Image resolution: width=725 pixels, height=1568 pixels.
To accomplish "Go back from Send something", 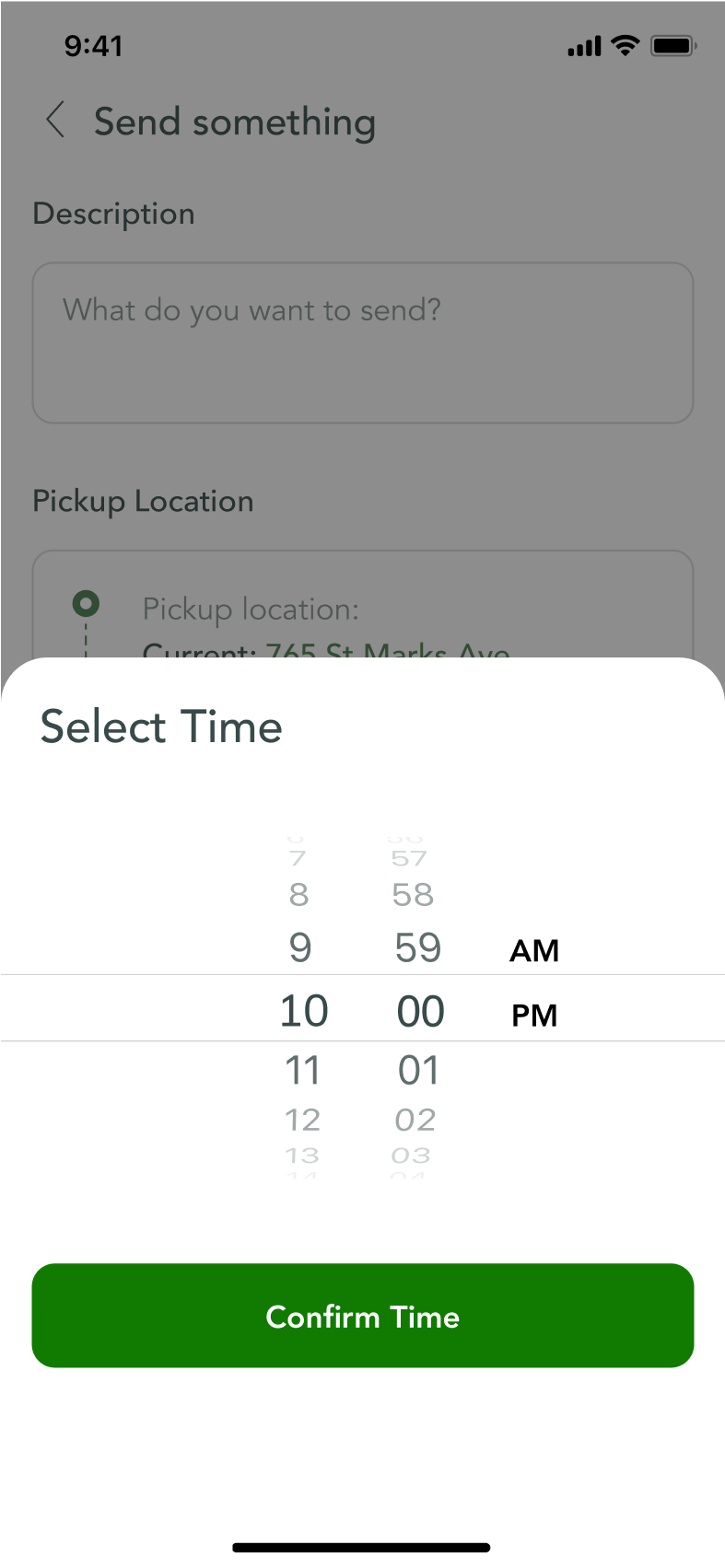I will (x=56, y=120).
